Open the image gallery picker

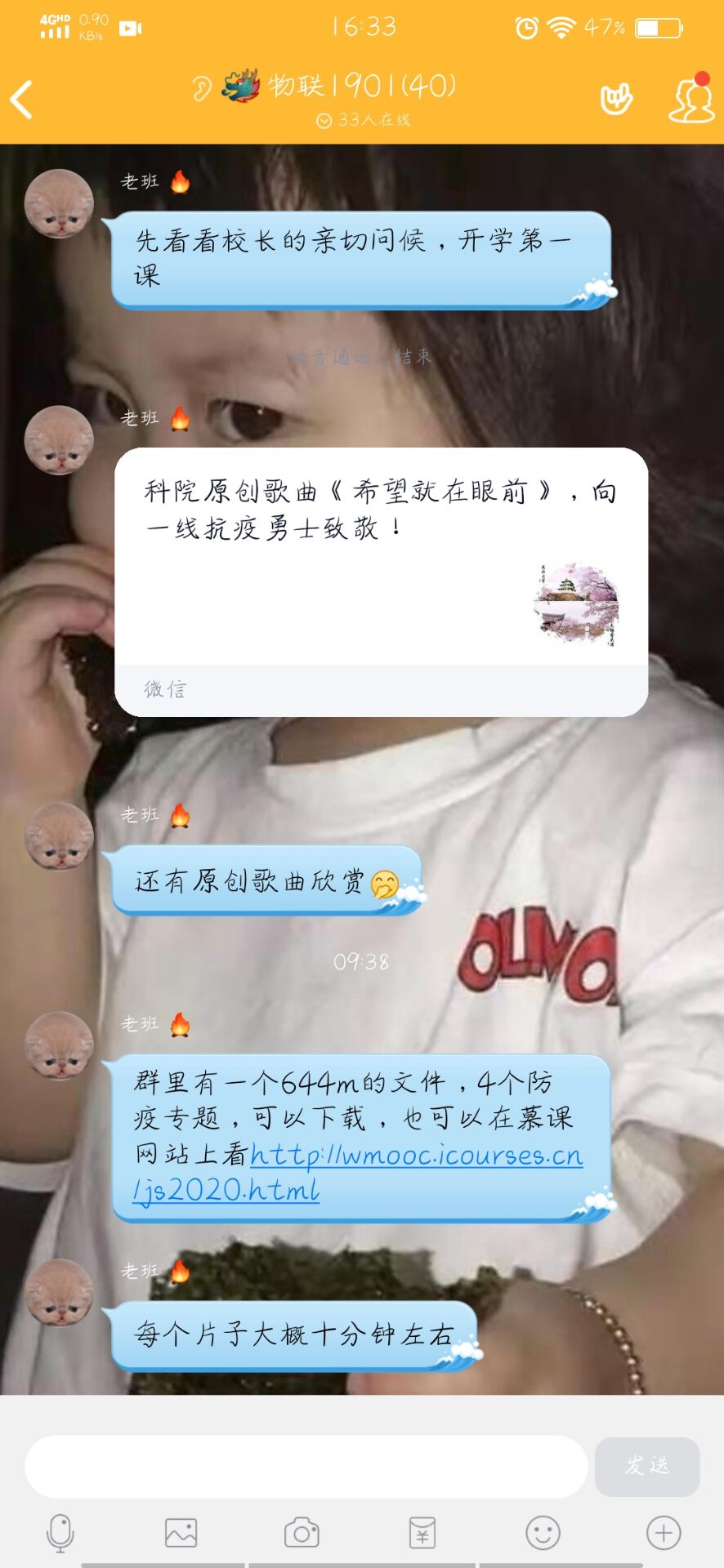[181, 1533]
